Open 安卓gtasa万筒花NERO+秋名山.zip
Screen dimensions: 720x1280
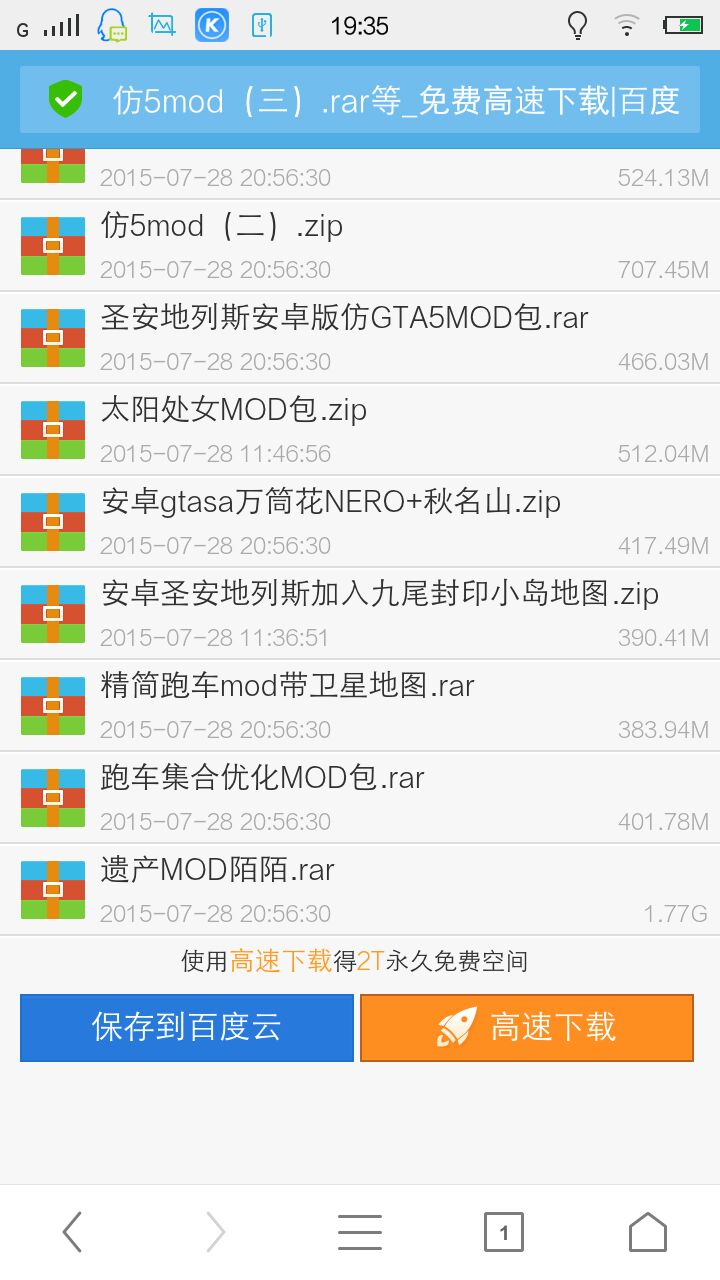click(360, 522)
